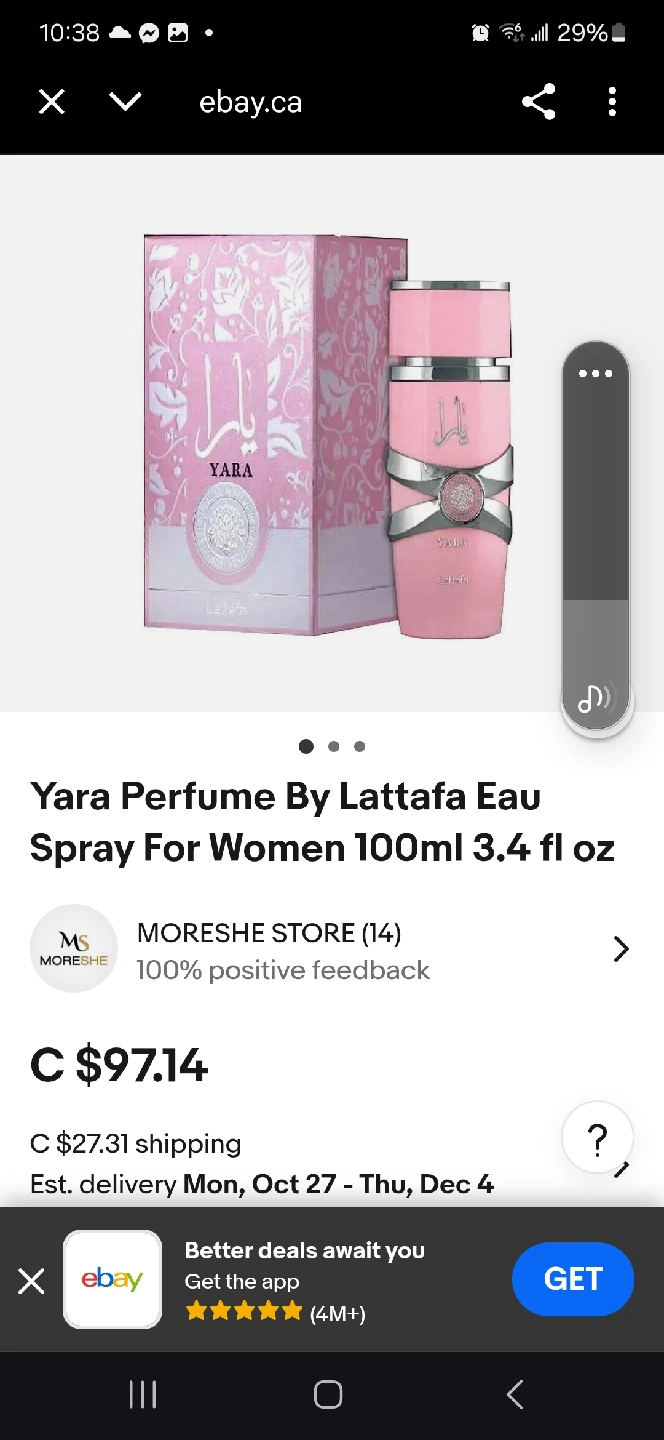Image resolution: width=664 pixels, height=1440 pixels.
Task: Open the help question mark button
Action: 597,1138
